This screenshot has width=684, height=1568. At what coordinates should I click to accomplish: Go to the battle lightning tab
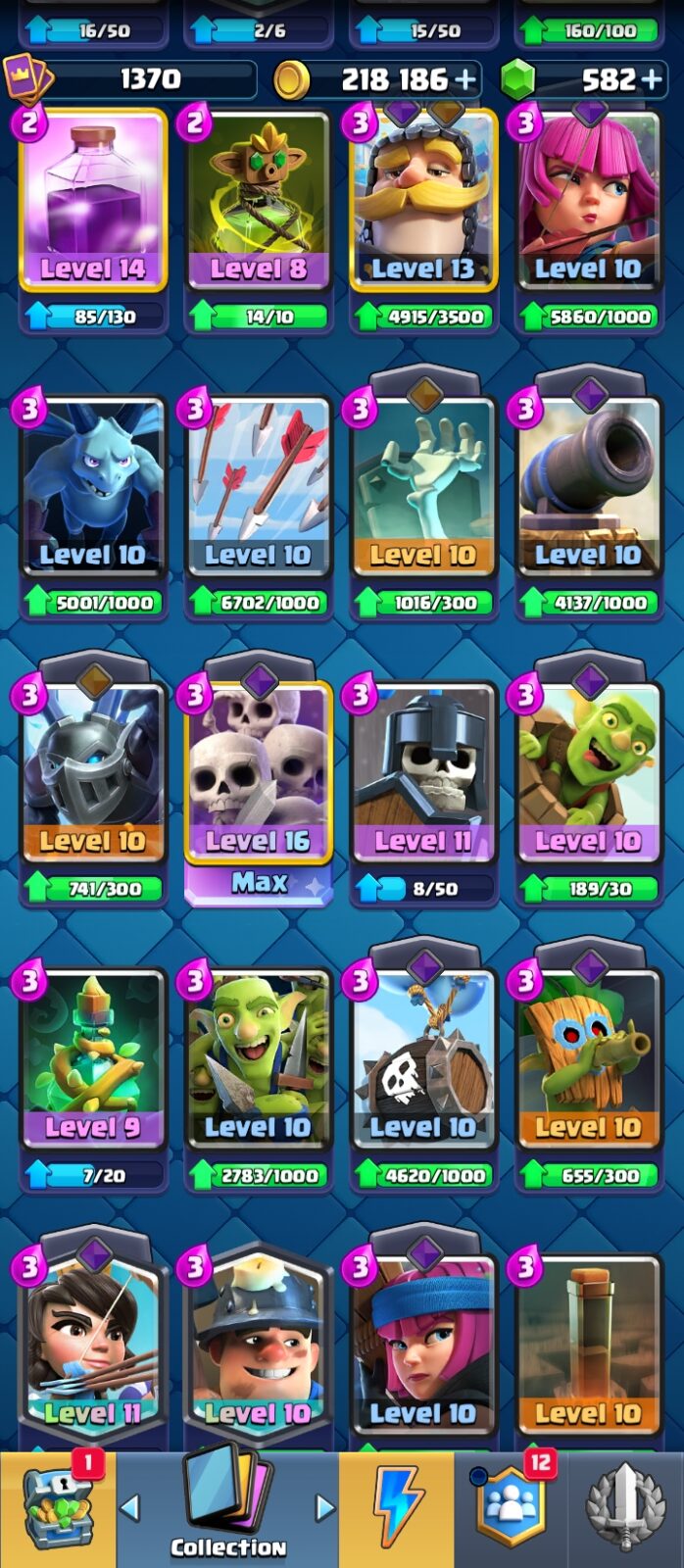click(397, 1509)
